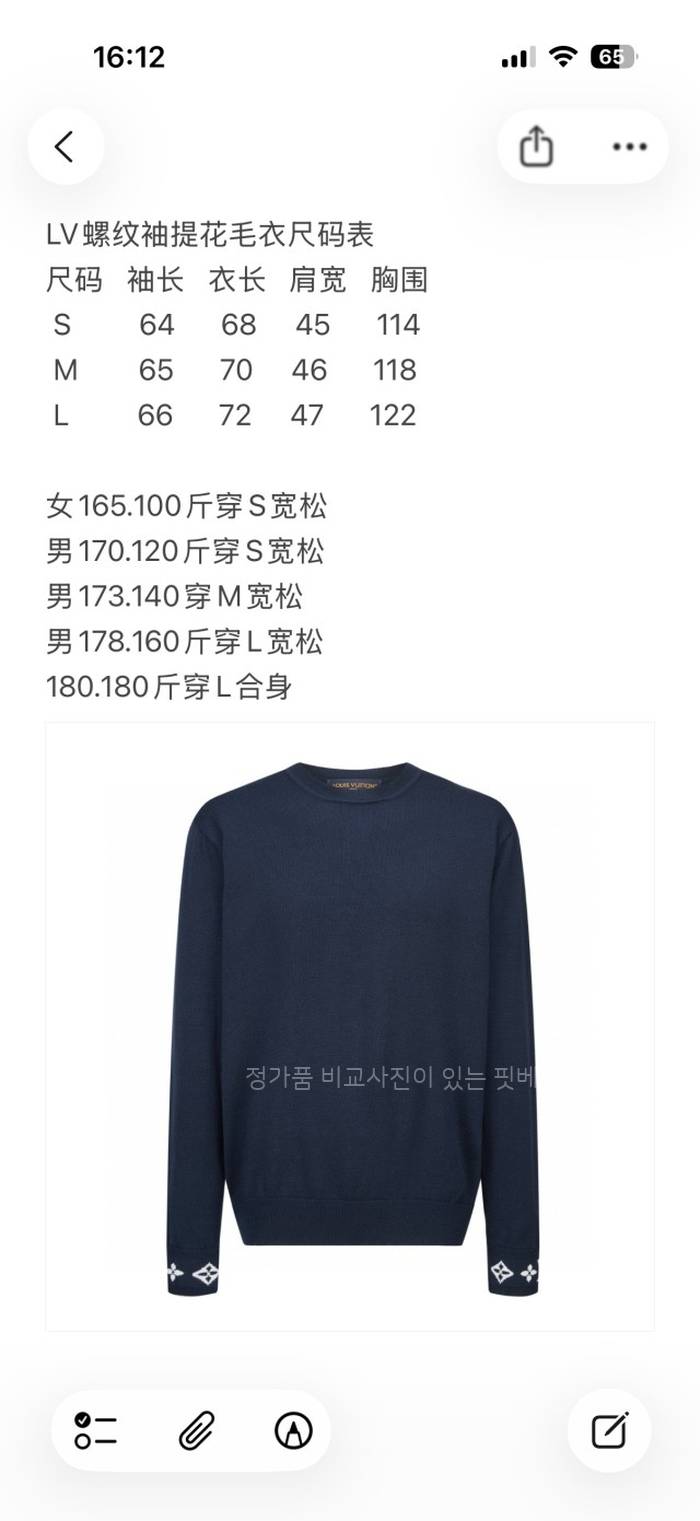This screenshot has width=700, height=1521.
Task: Open the more options menu
Action: tap(629, 147)
